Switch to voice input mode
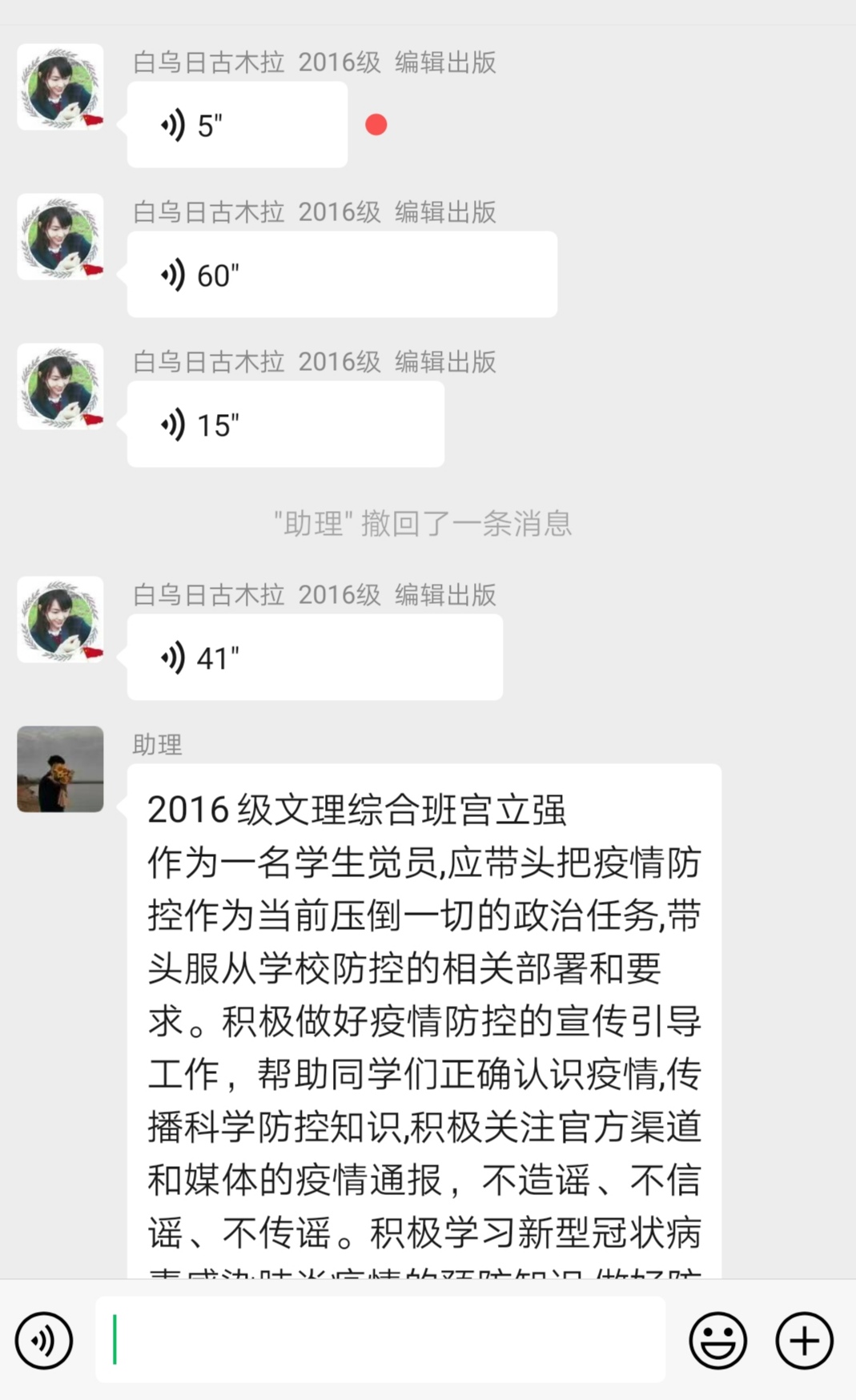The width and height of the screenshot is (856, 1400). coord(44,1340)
